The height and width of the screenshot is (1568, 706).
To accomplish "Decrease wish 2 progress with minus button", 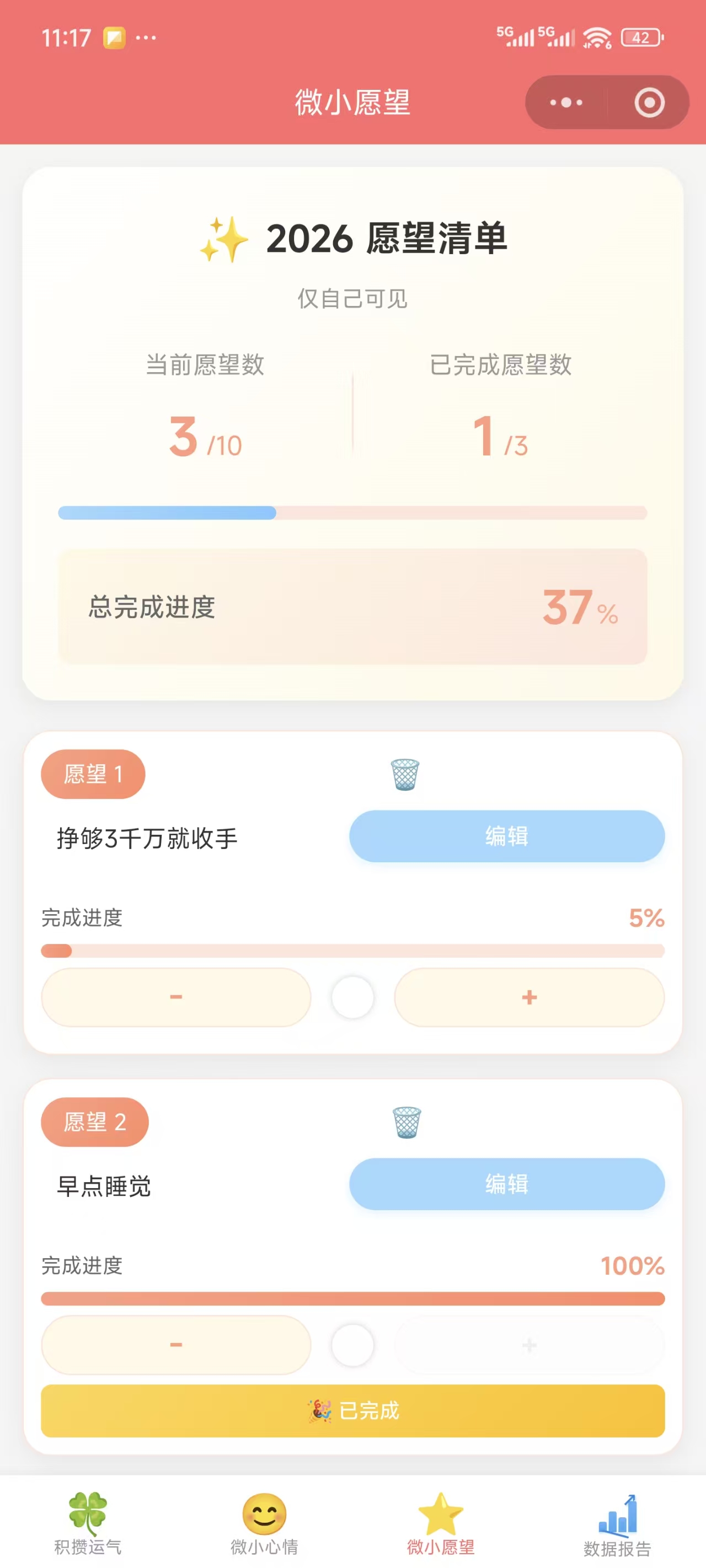I will tap(176, 1345).
